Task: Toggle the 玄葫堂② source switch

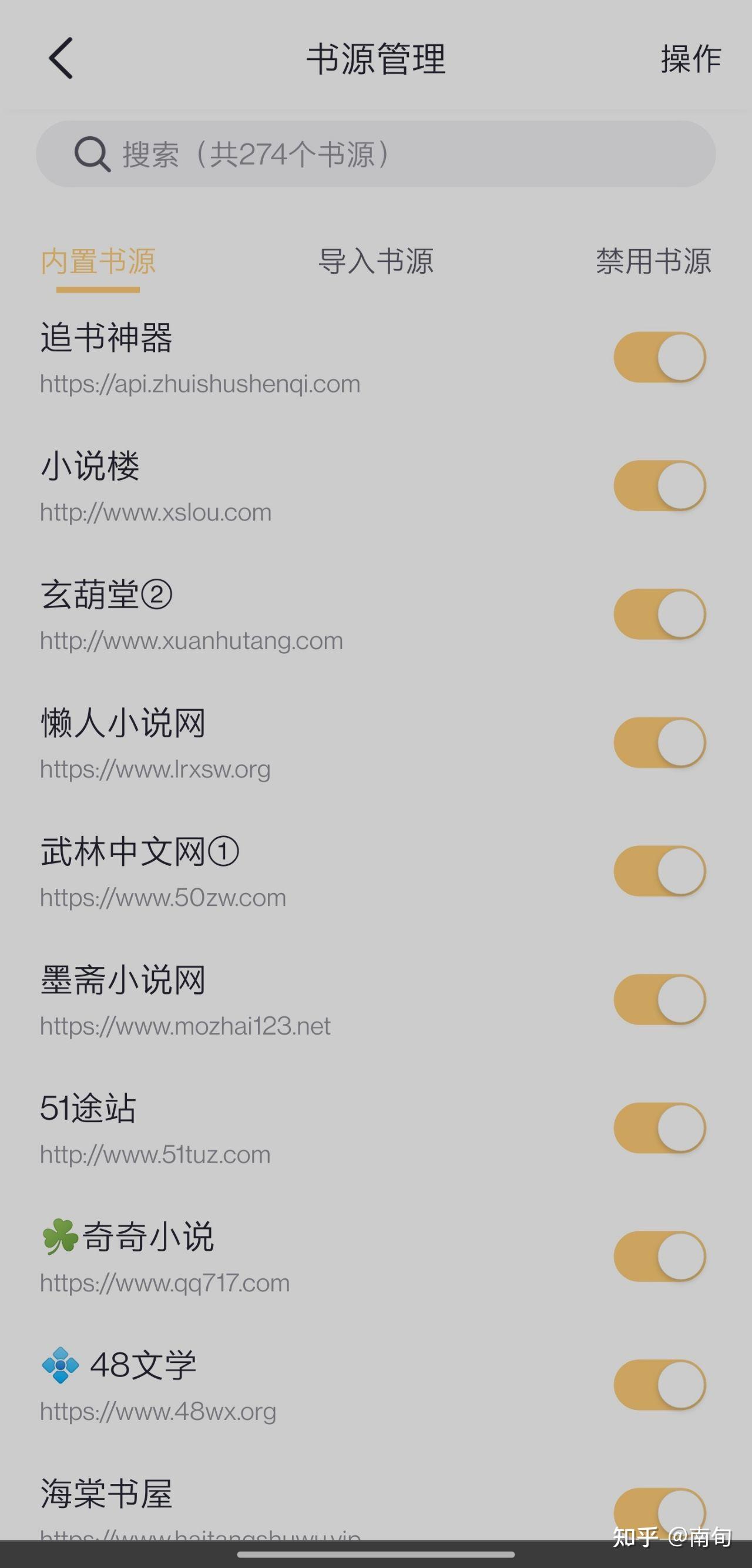Action: [659, 614]
